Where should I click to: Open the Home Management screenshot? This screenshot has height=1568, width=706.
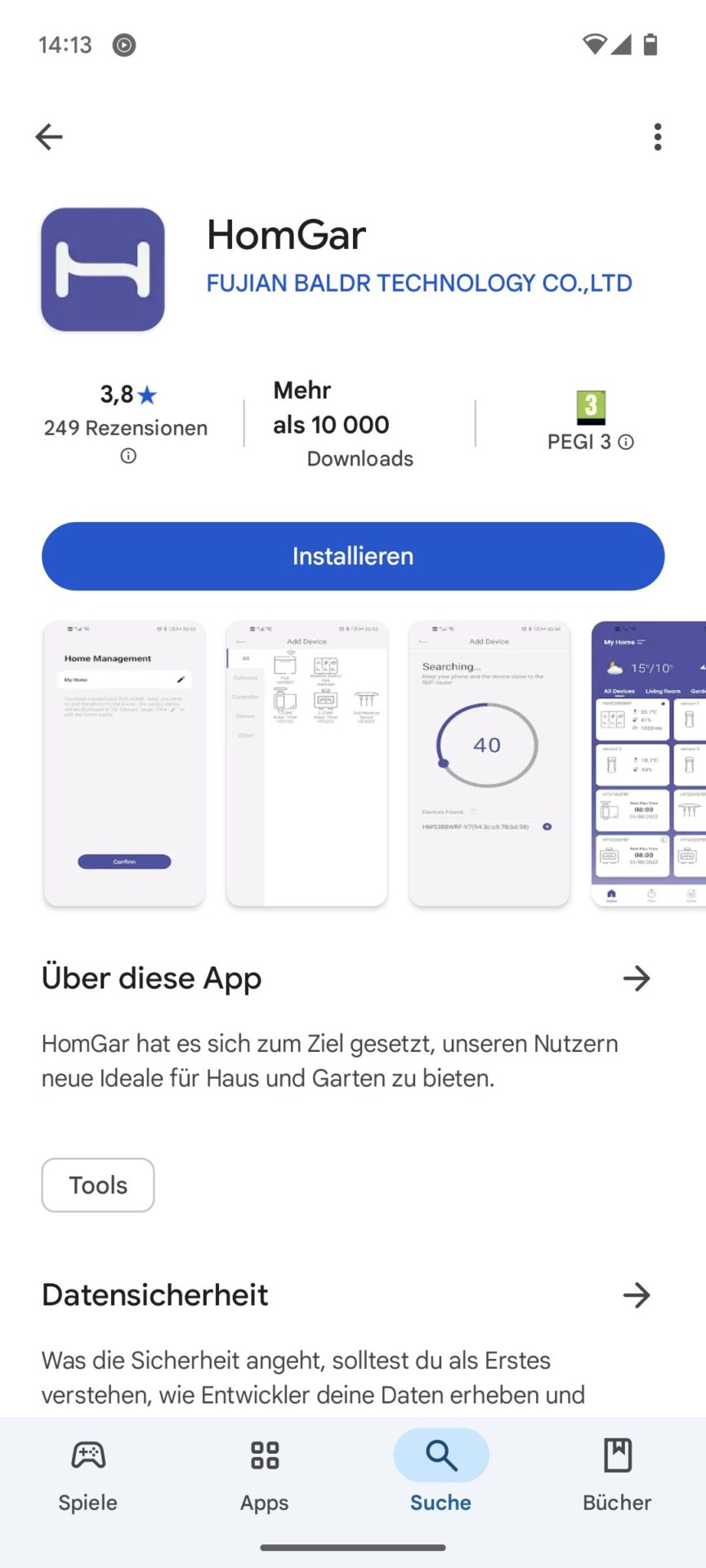(x=124, y=764)
